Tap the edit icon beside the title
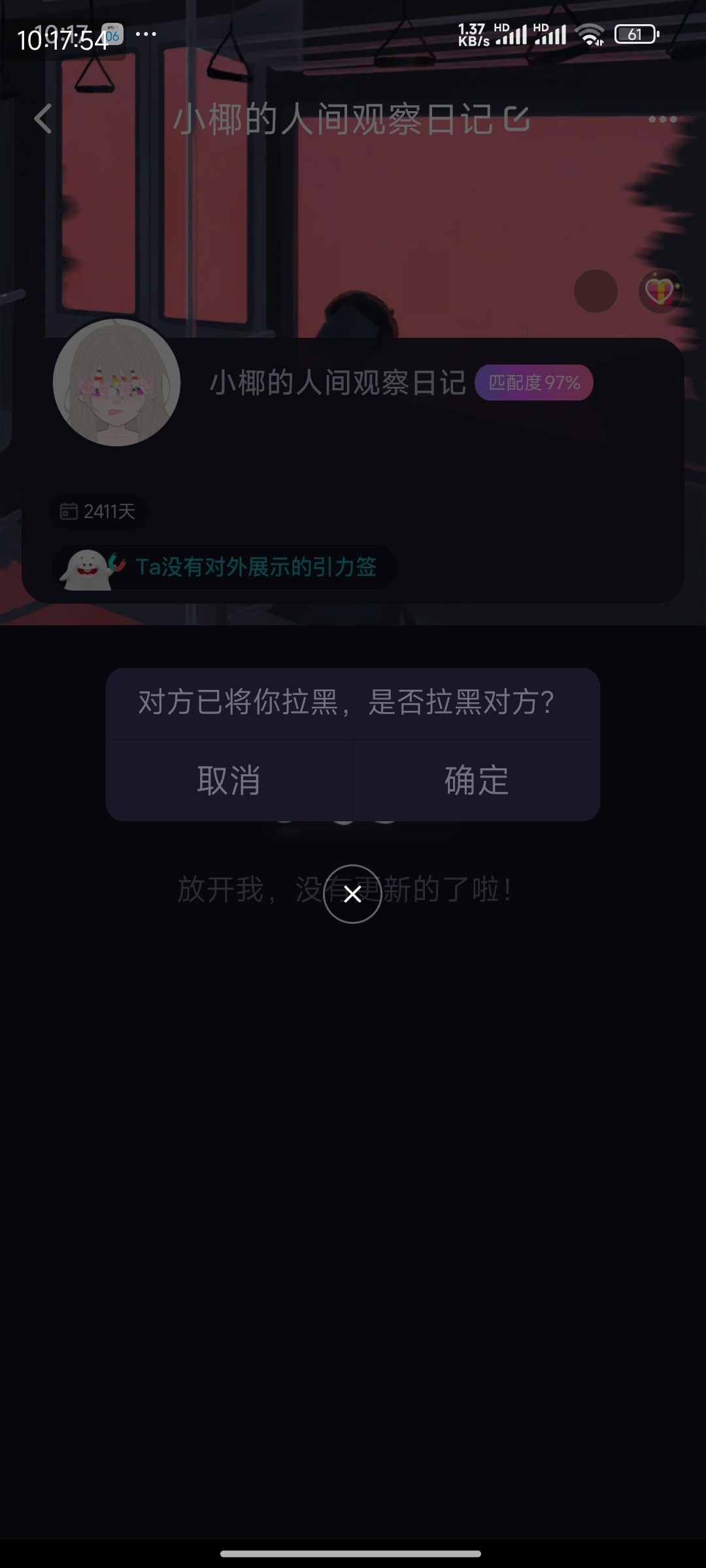706x1568 pixels. coord(517,119)
